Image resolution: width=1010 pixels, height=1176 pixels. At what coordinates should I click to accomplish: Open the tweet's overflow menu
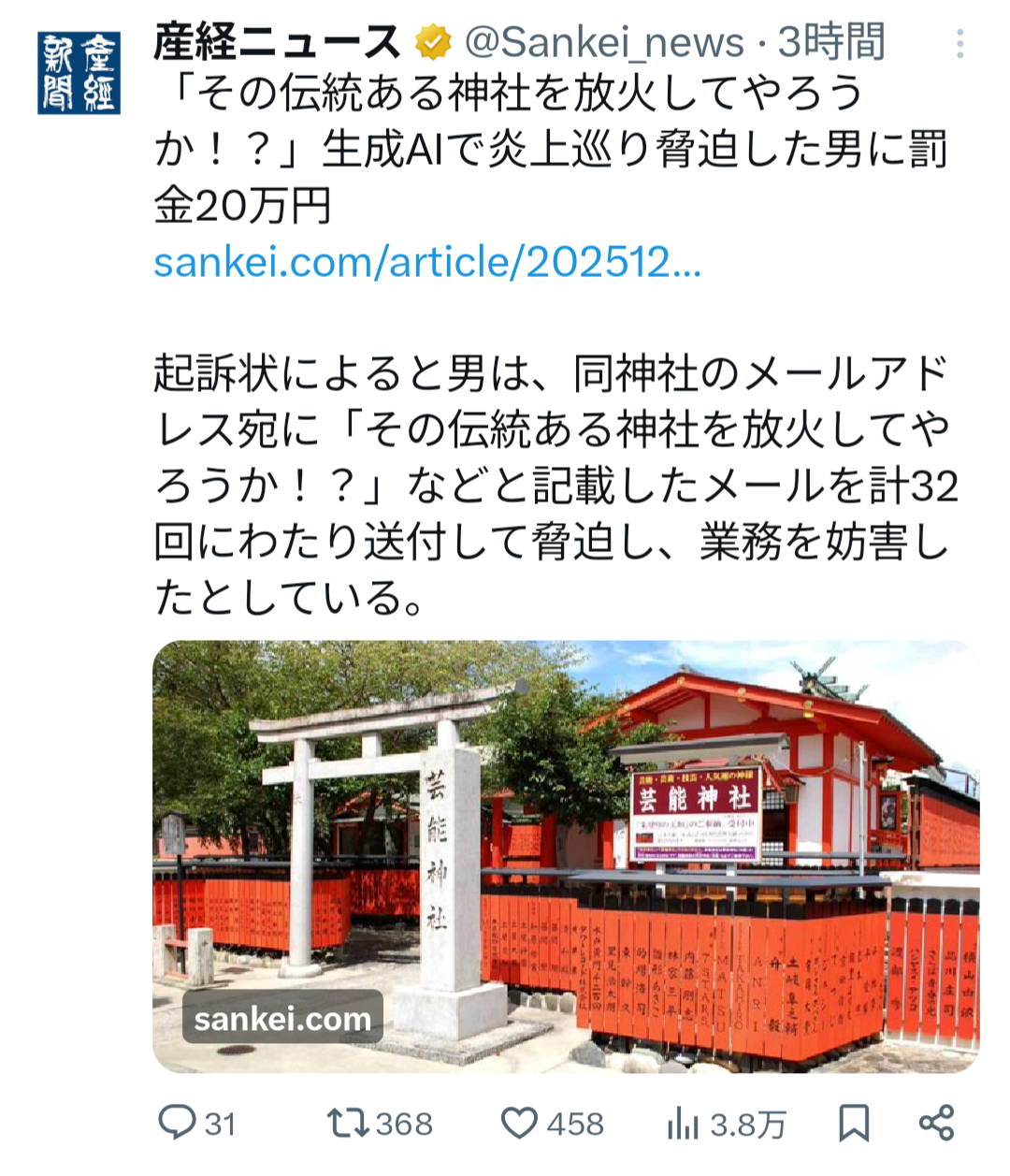[x=960, y=44]
